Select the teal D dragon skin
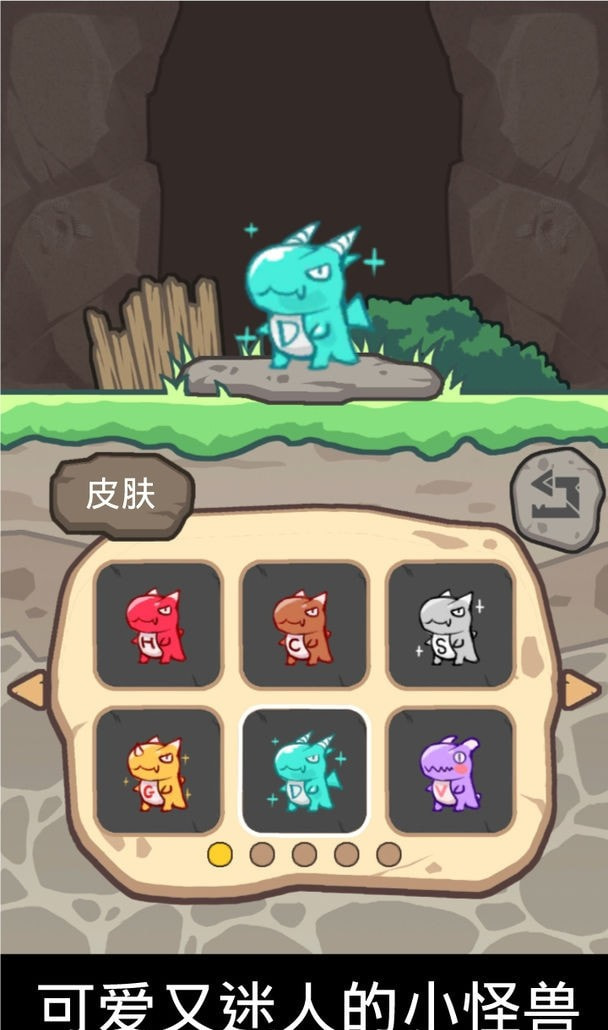Image resolution: width=608 pixels, height=1030 pixels. point(304,771)
